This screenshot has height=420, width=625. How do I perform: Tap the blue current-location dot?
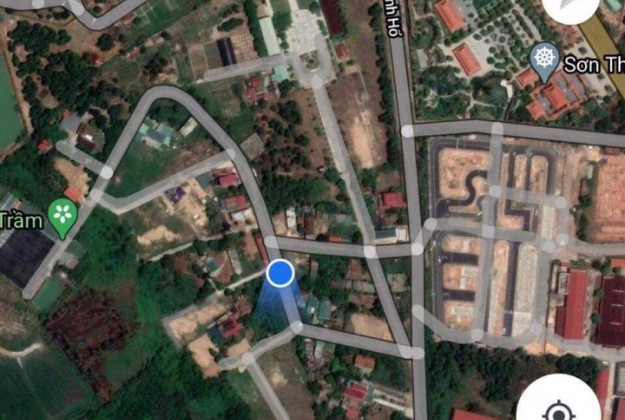coord(281,273)
